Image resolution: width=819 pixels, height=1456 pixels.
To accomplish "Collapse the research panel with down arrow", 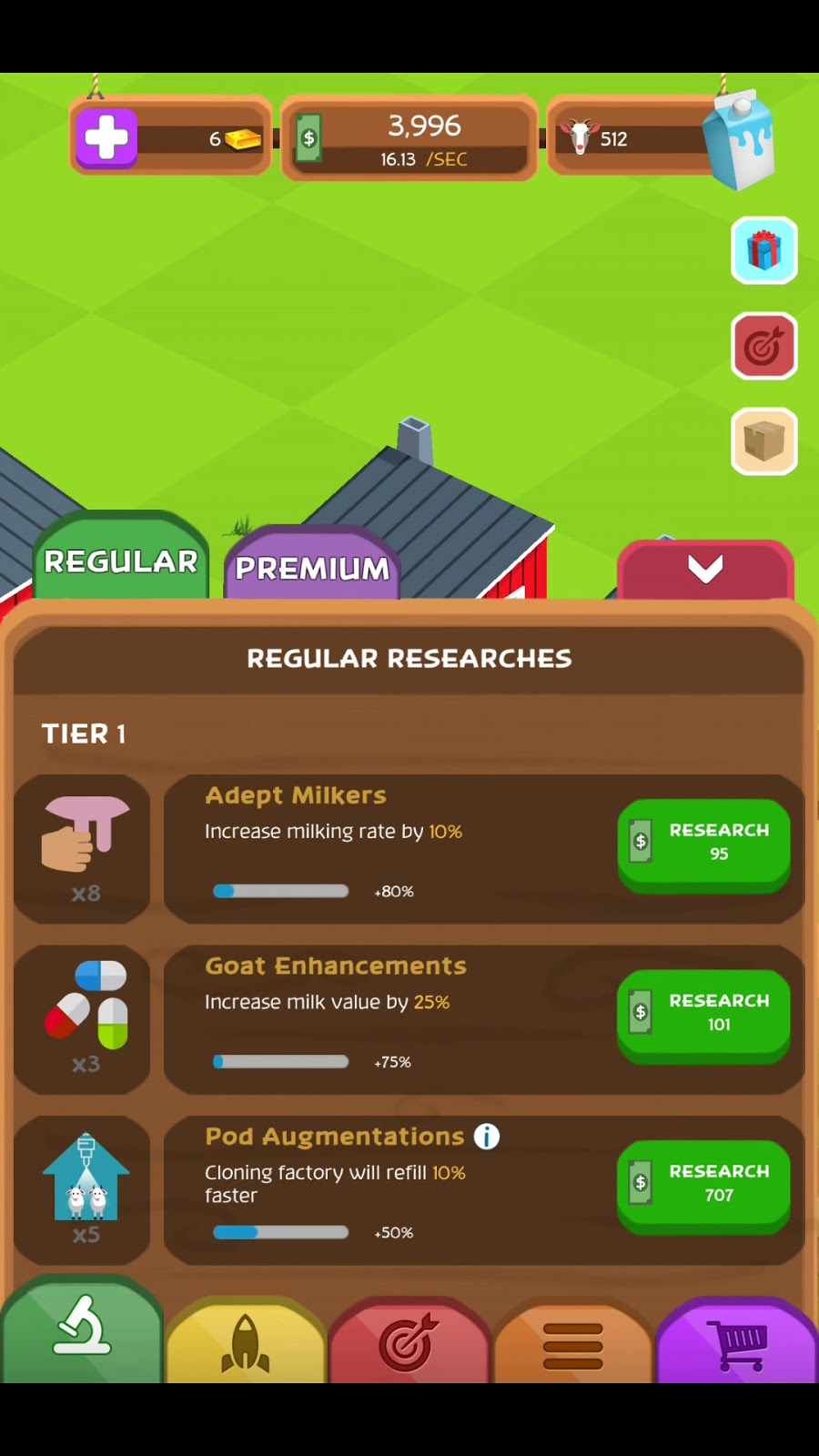I will point(705,570).
